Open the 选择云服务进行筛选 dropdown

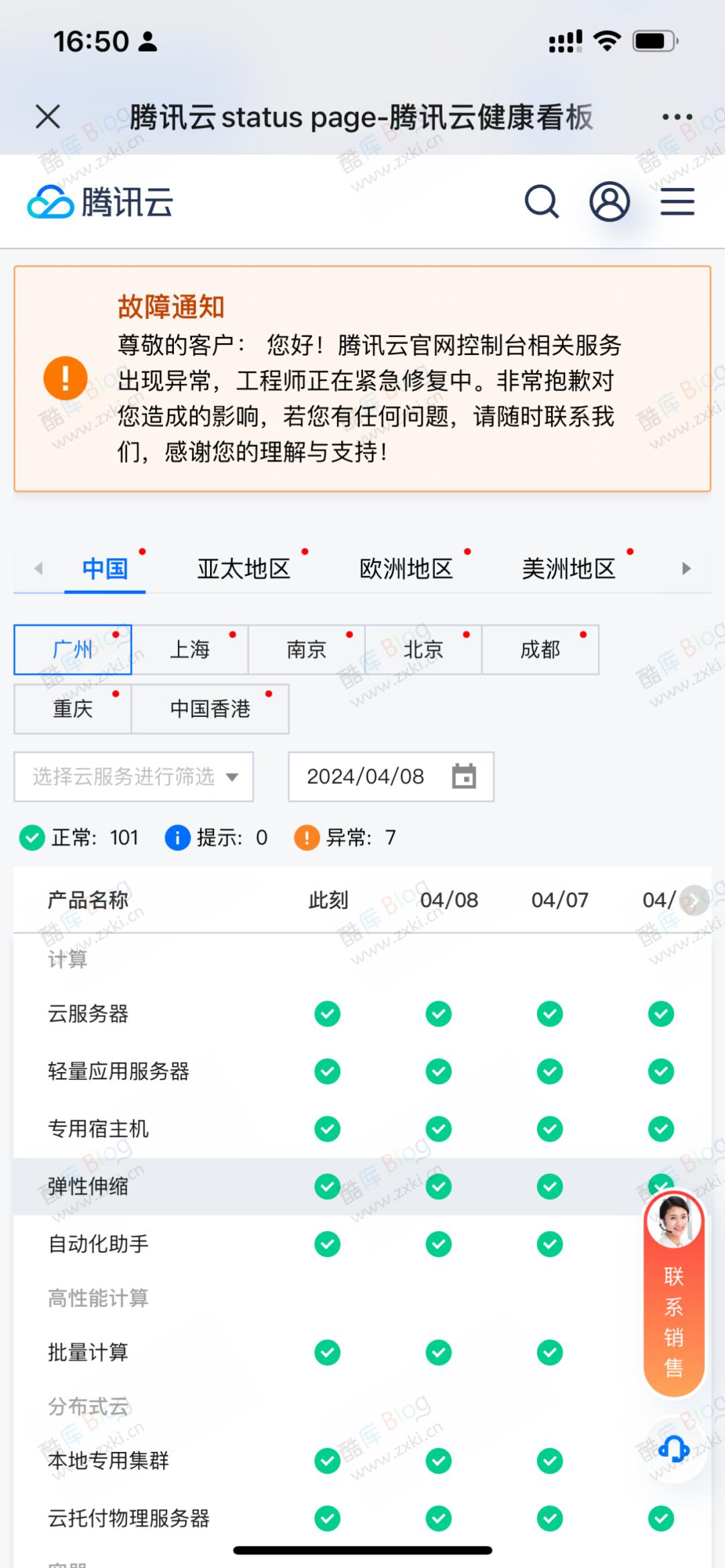pos(134,777)
